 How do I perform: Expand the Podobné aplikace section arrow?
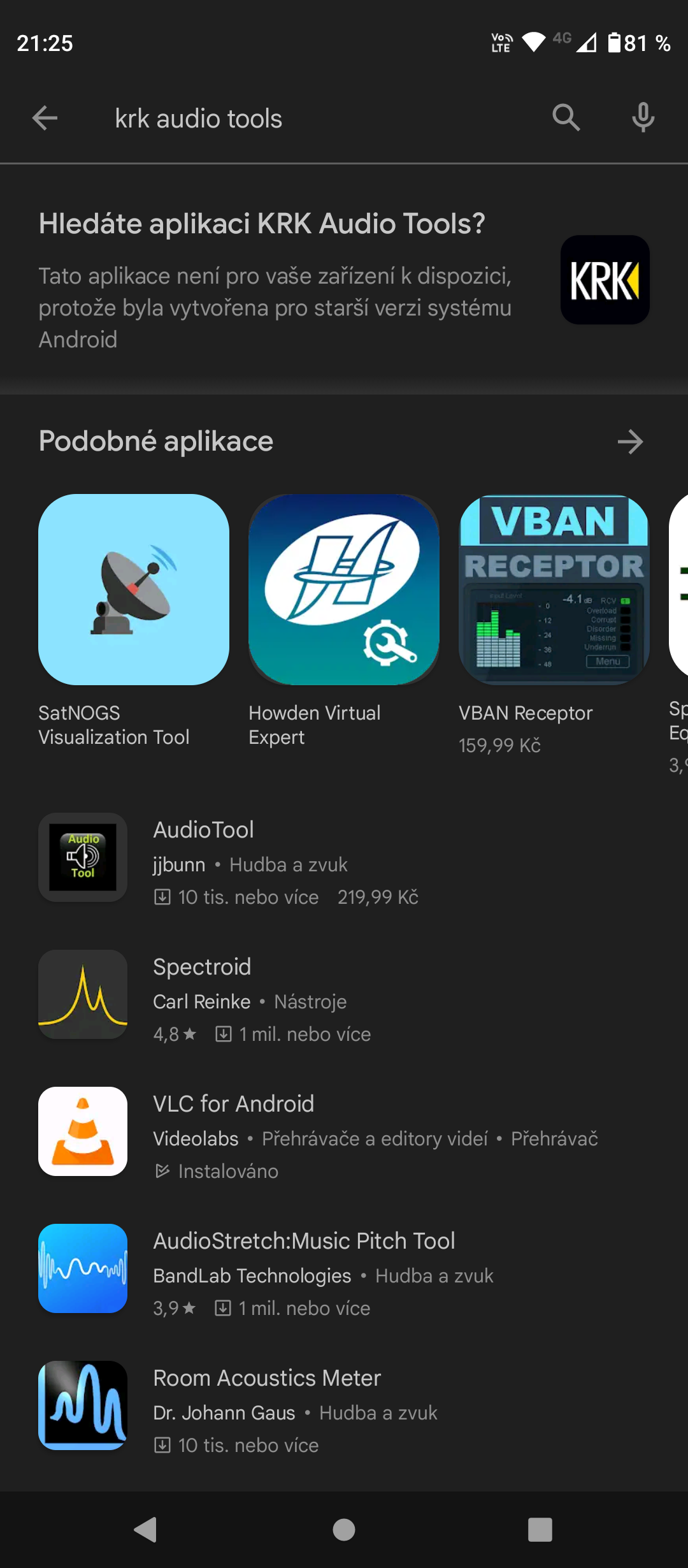point(630,442)
